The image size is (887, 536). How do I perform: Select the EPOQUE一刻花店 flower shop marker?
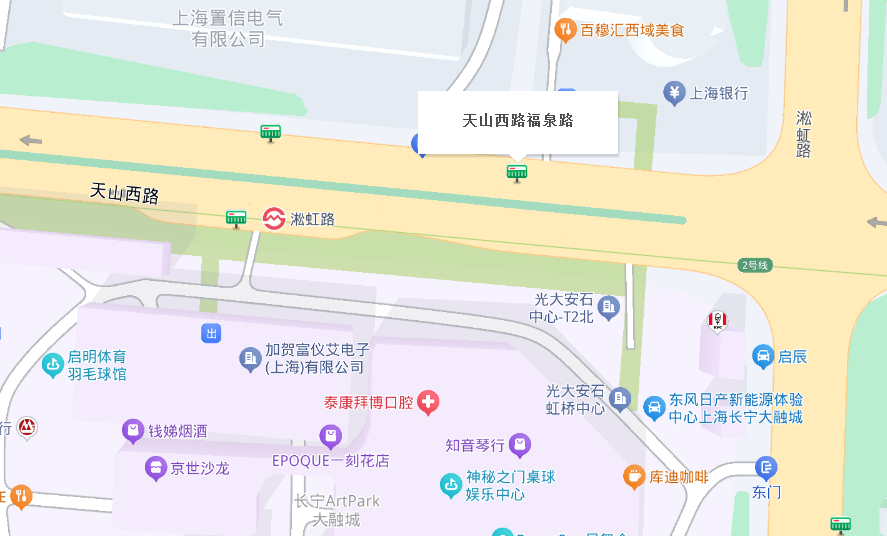330,436
